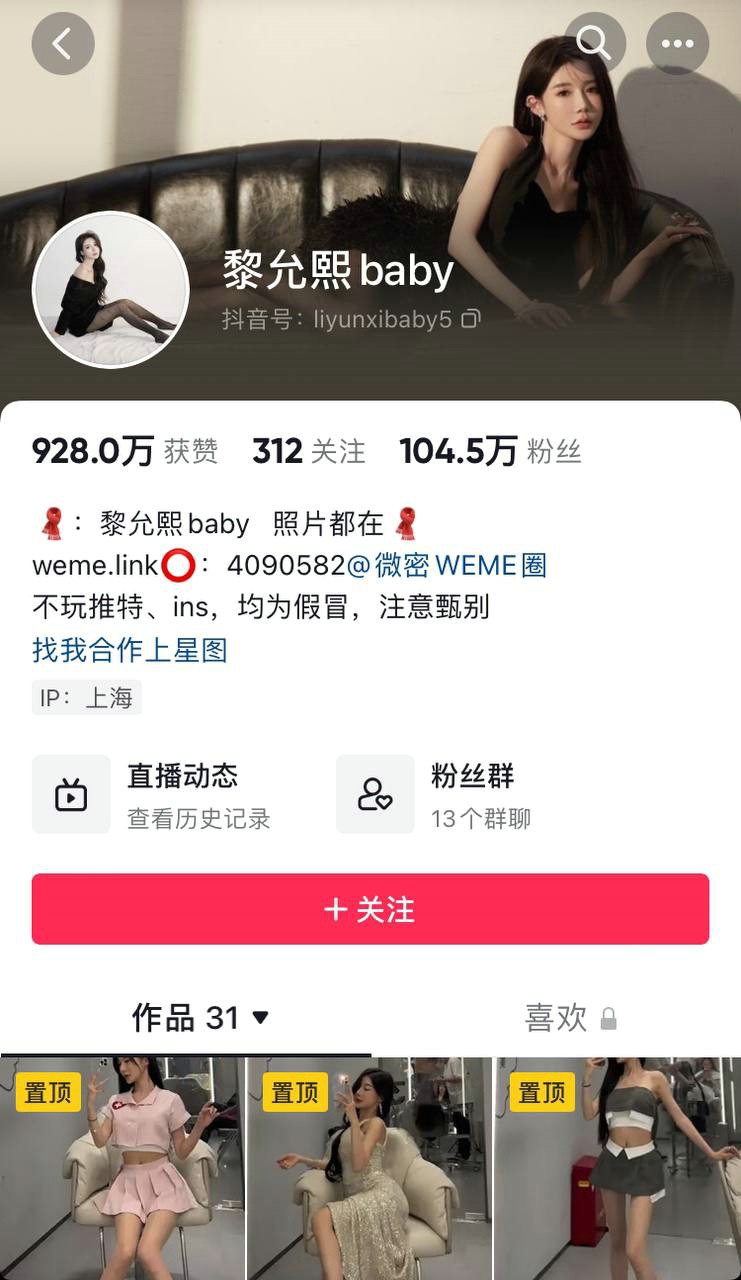Open the profile search icon
Screen dimensions: 741x1280
(x=594, y=43)
